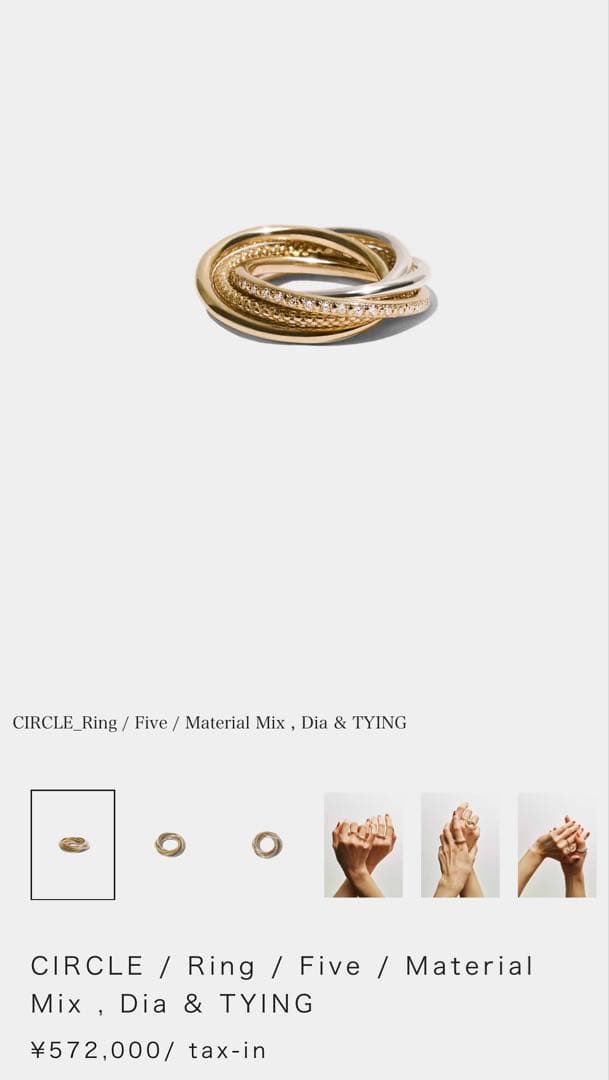Open the photo of upright hands facing each other
Screen dimensions: 609x1080
tap(363, 845)
